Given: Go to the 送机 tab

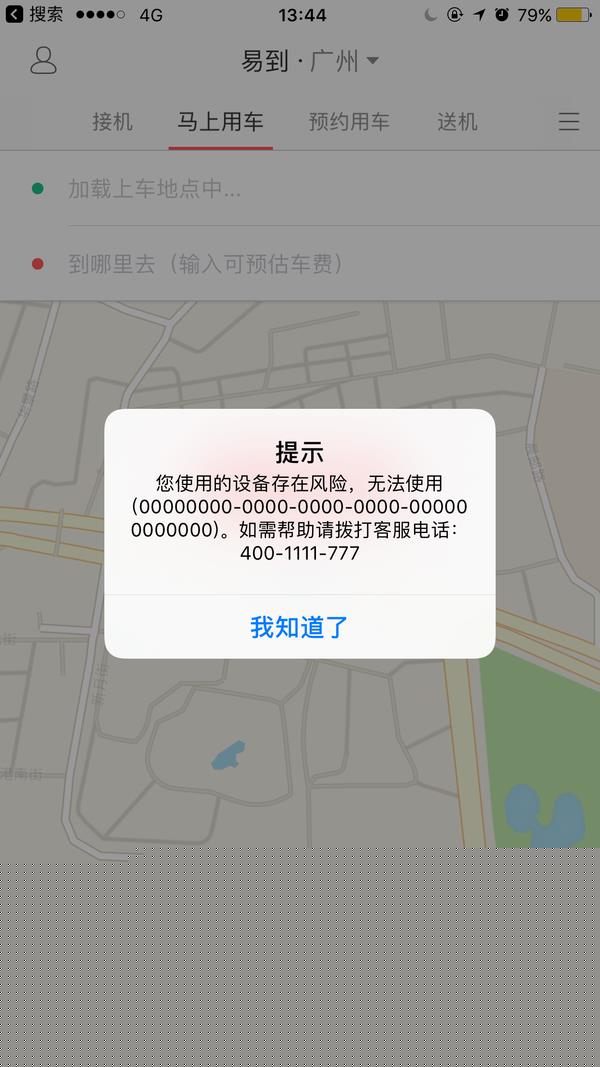Looking at the screenshot, I should 457,122.
